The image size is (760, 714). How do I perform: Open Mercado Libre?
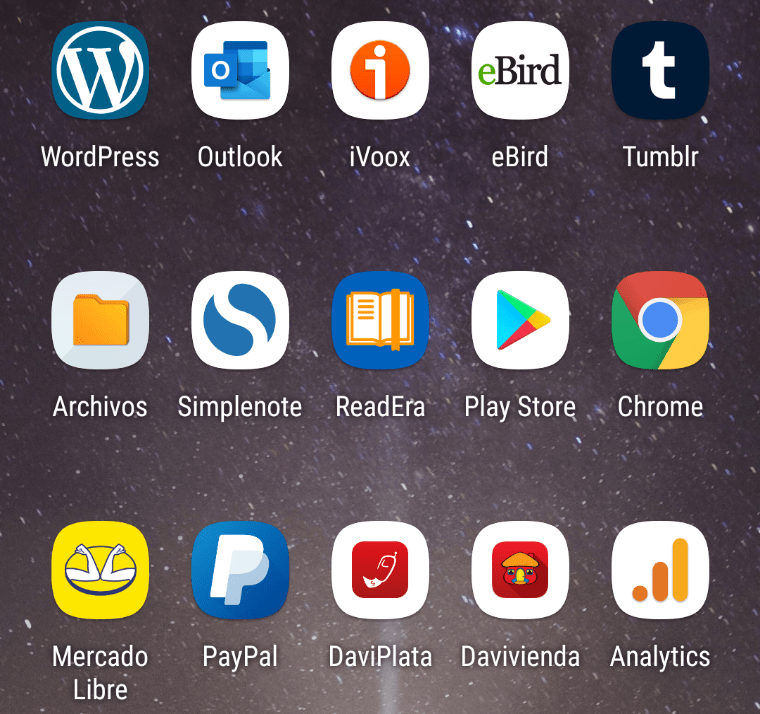click(x=100, y=571)
